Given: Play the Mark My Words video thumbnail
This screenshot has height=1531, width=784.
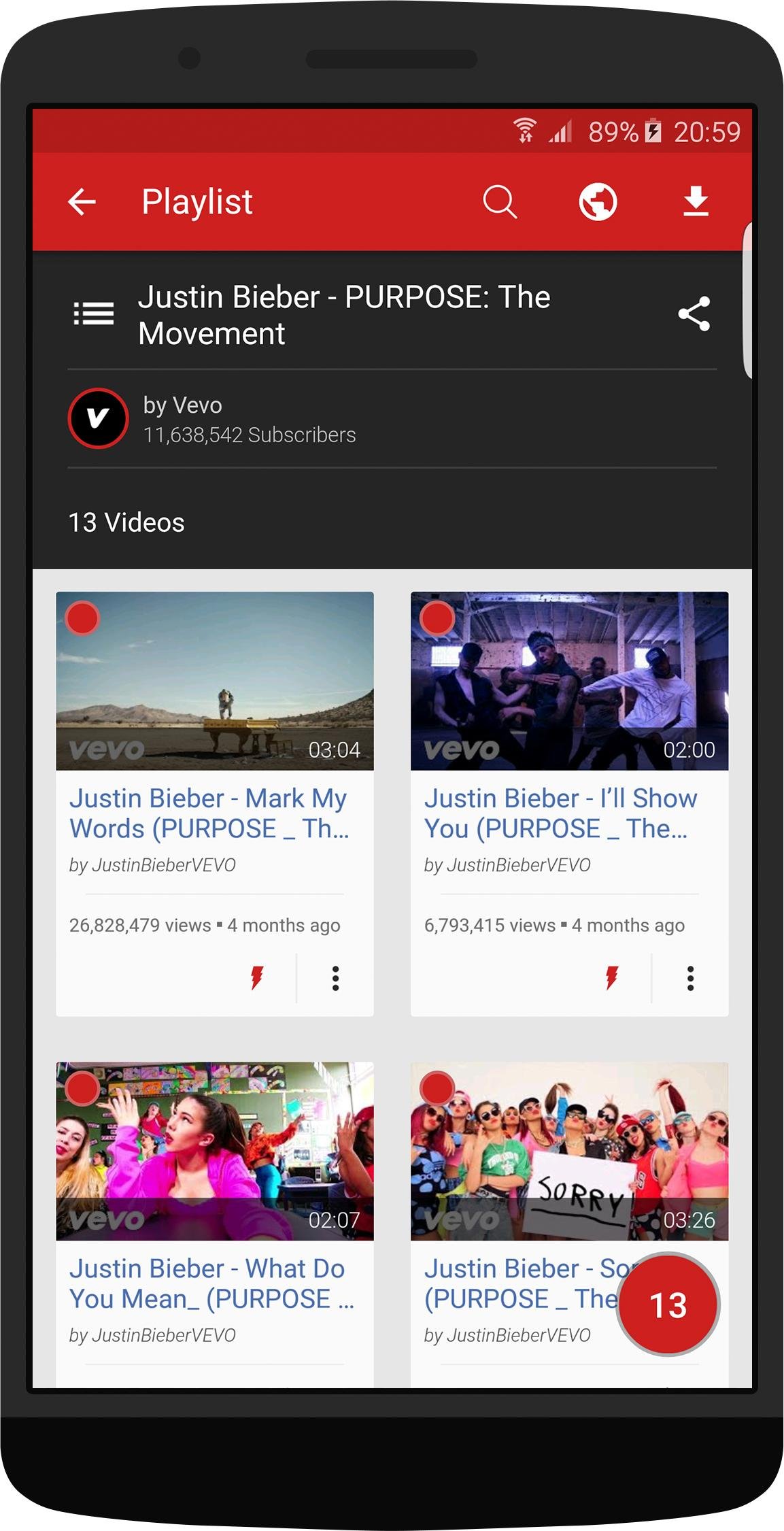Looking at the screenshot, I should click(x=215, y=681).
